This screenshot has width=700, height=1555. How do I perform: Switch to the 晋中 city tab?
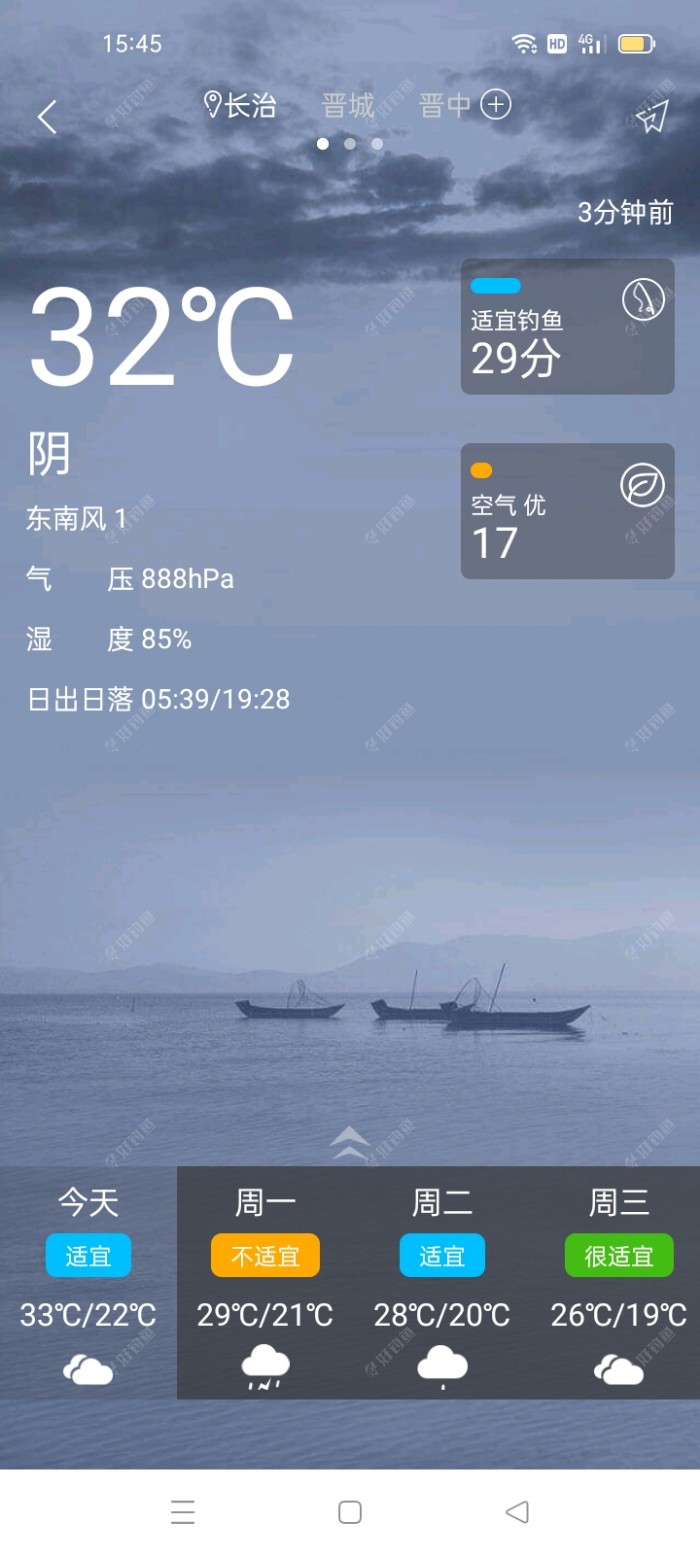[444, 106]
